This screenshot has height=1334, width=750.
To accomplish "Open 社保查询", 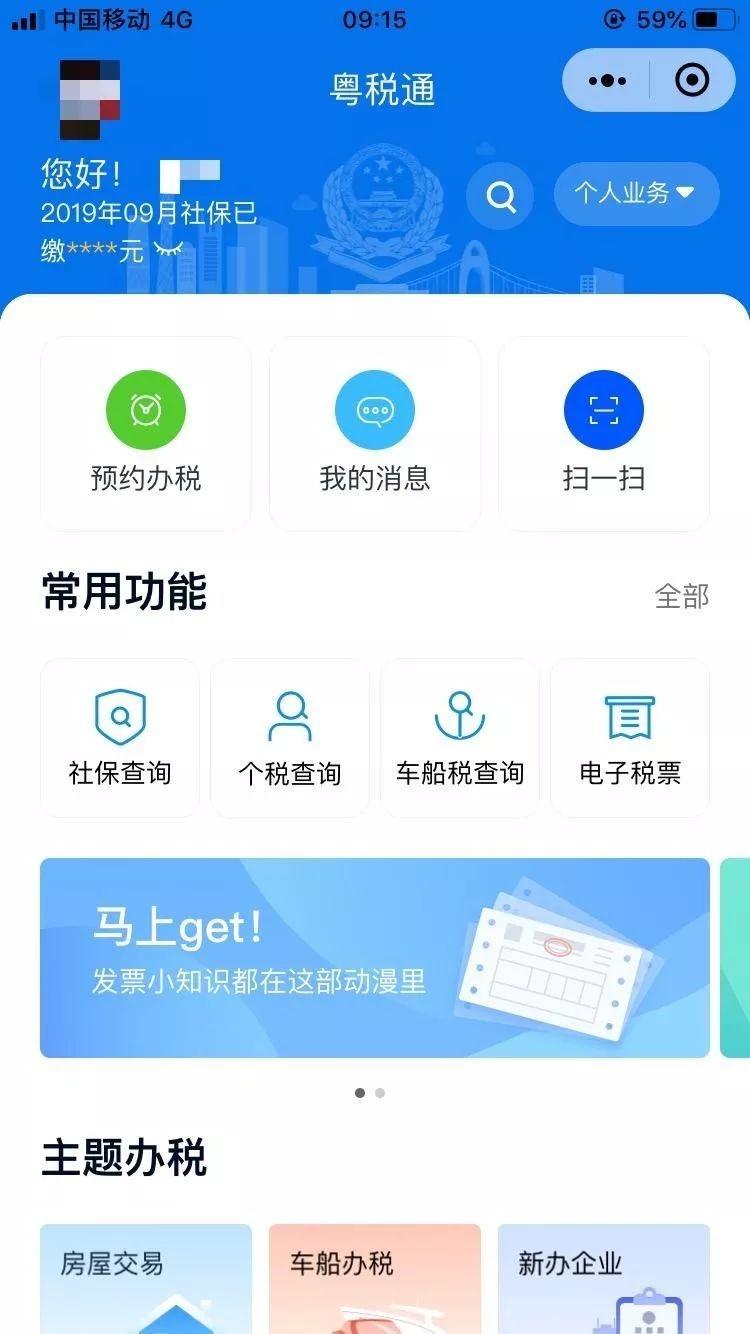I will coord(120,738).
